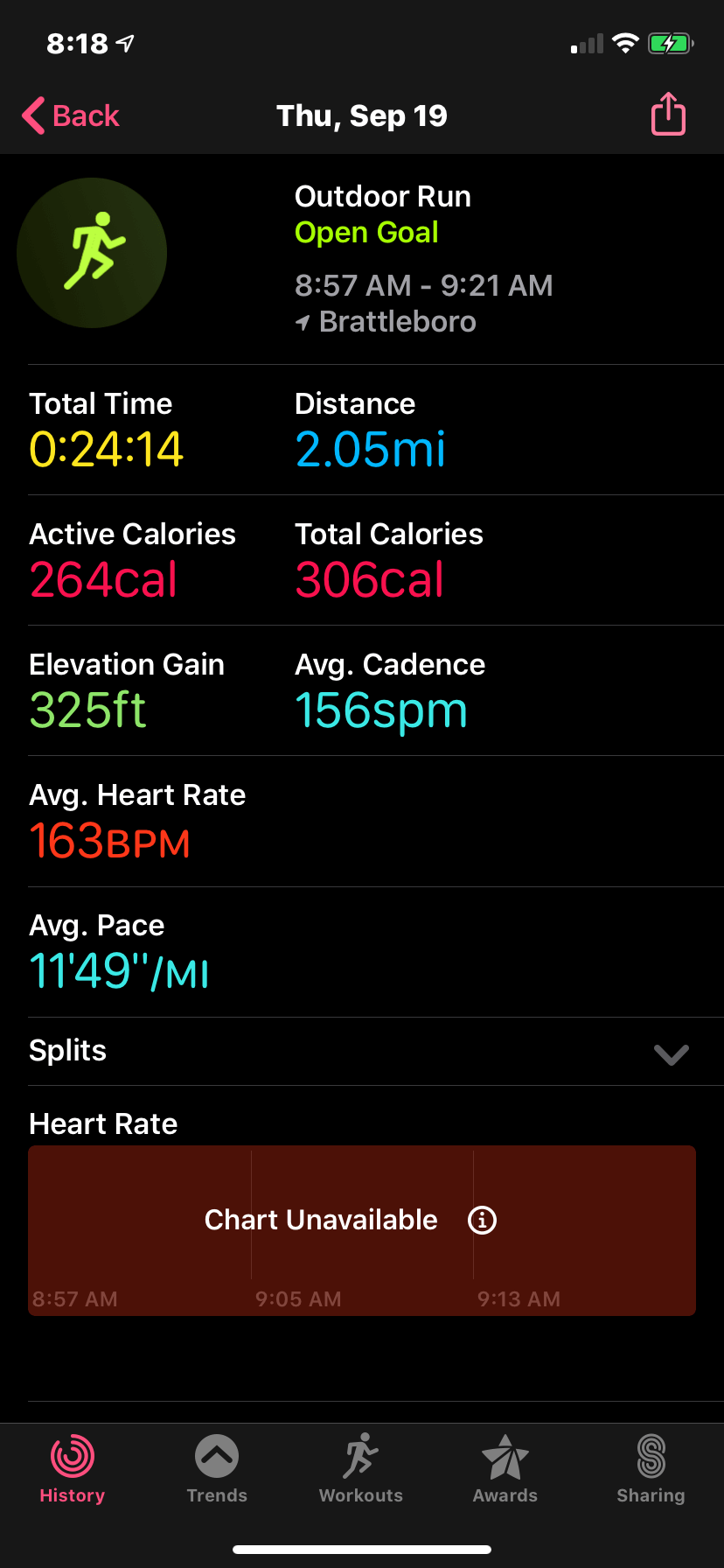Expand the Splits section

[x=362, y=1051]
